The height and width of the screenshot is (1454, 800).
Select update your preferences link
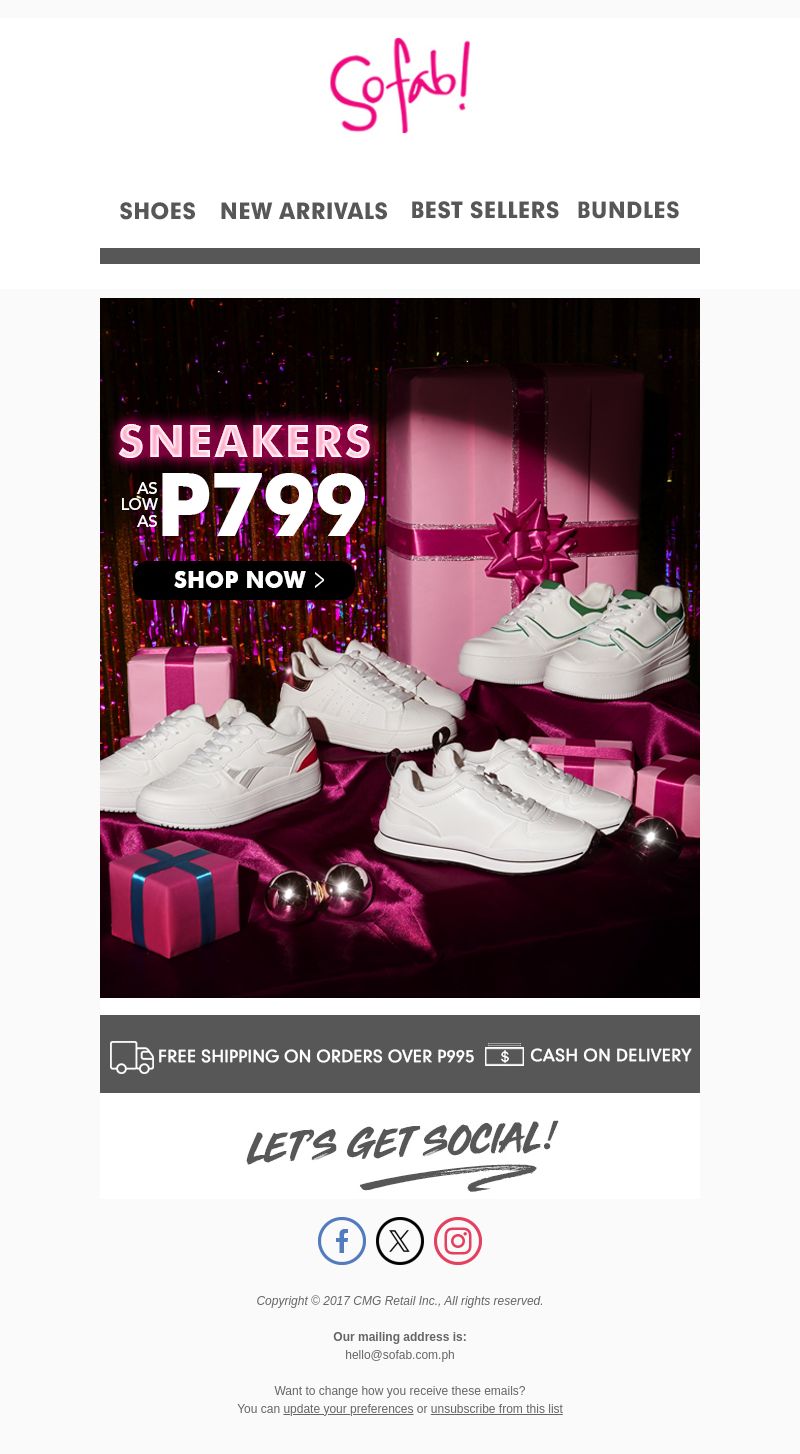pos(348,1409)
